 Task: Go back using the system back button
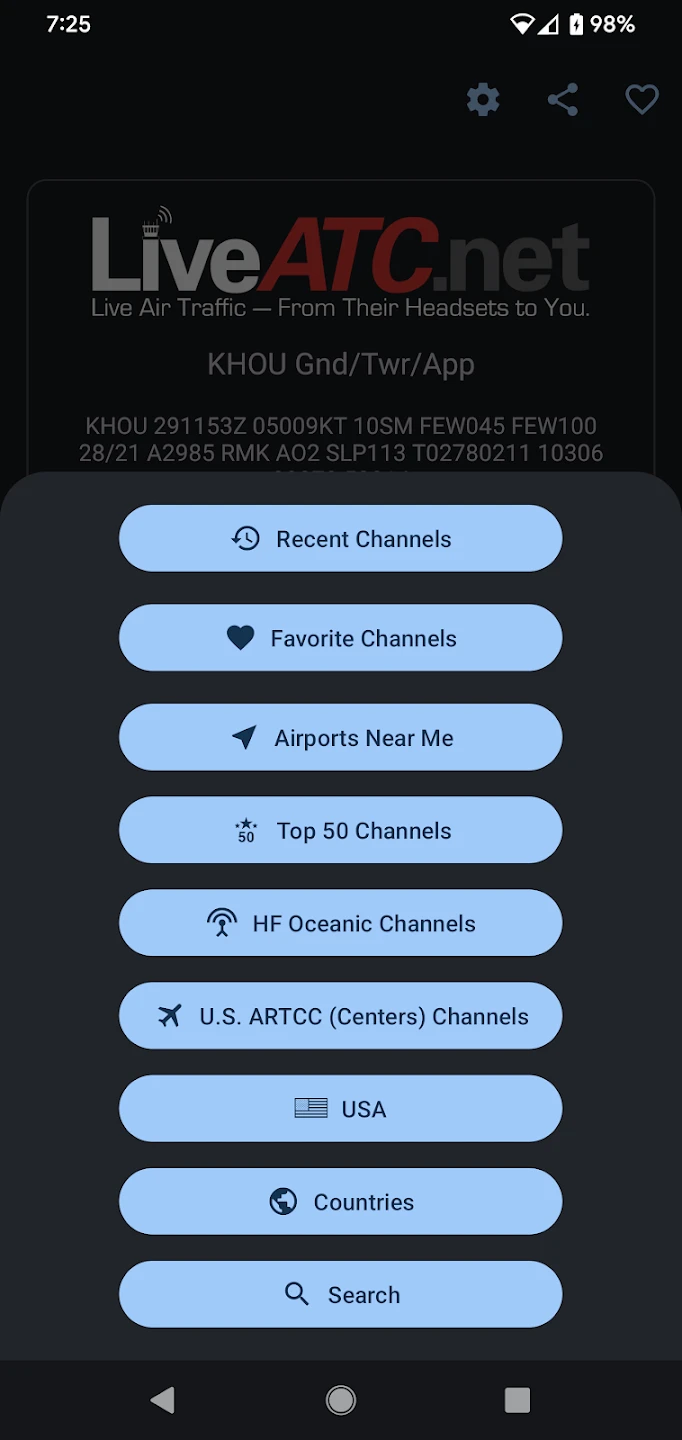click(163, 1400)
